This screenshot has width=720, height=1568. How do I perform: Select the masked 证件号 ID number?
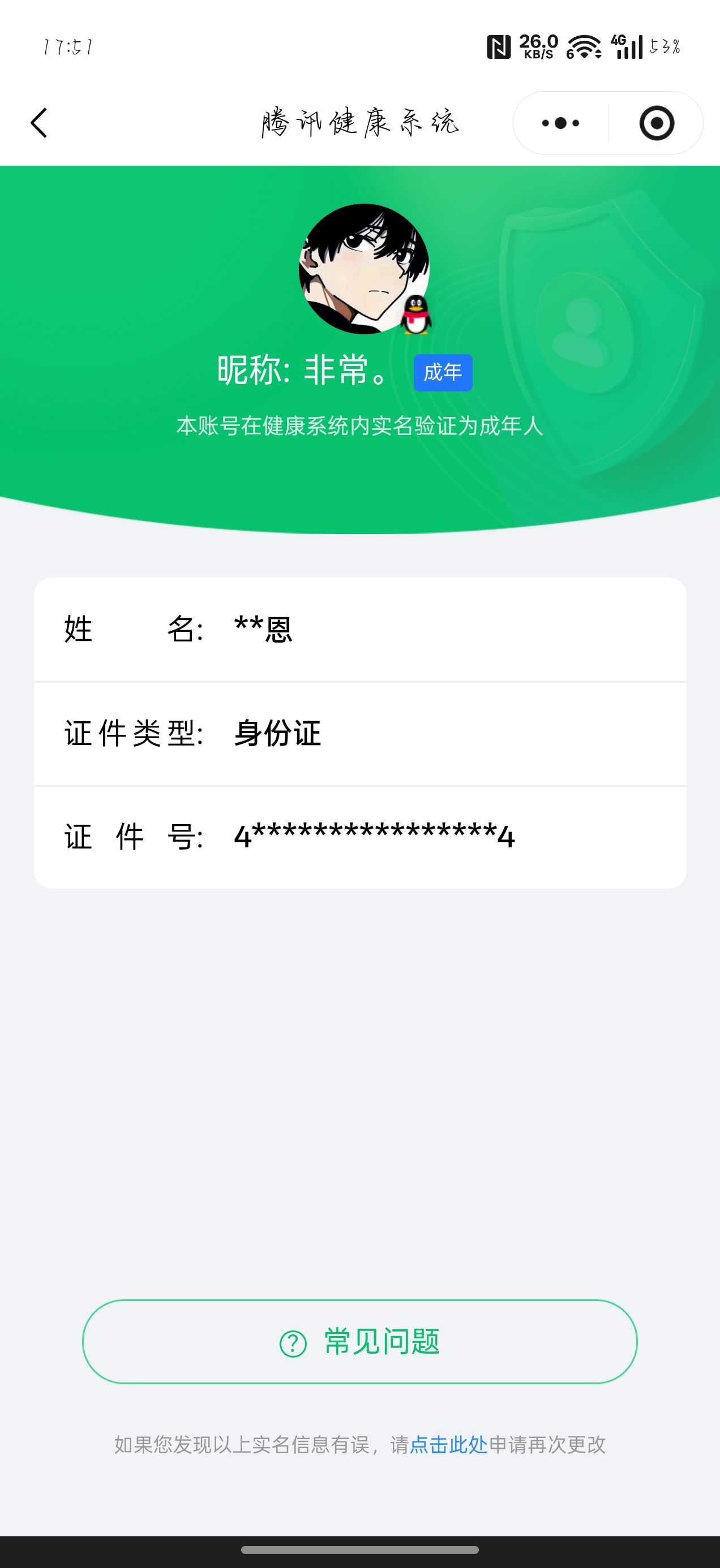pyautogui.click(x=374, y=837)
